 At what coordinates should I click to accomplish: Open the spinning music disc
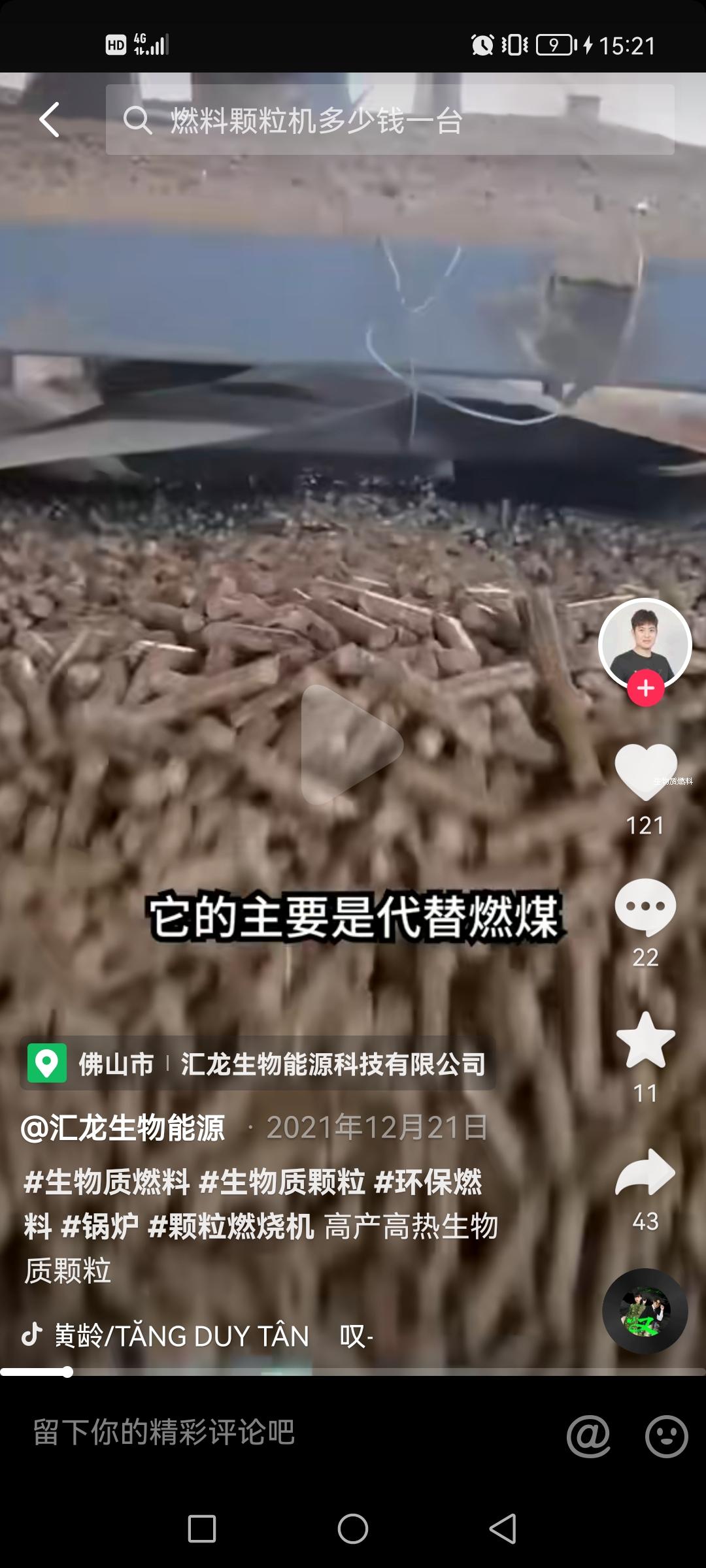point(645,1311)
